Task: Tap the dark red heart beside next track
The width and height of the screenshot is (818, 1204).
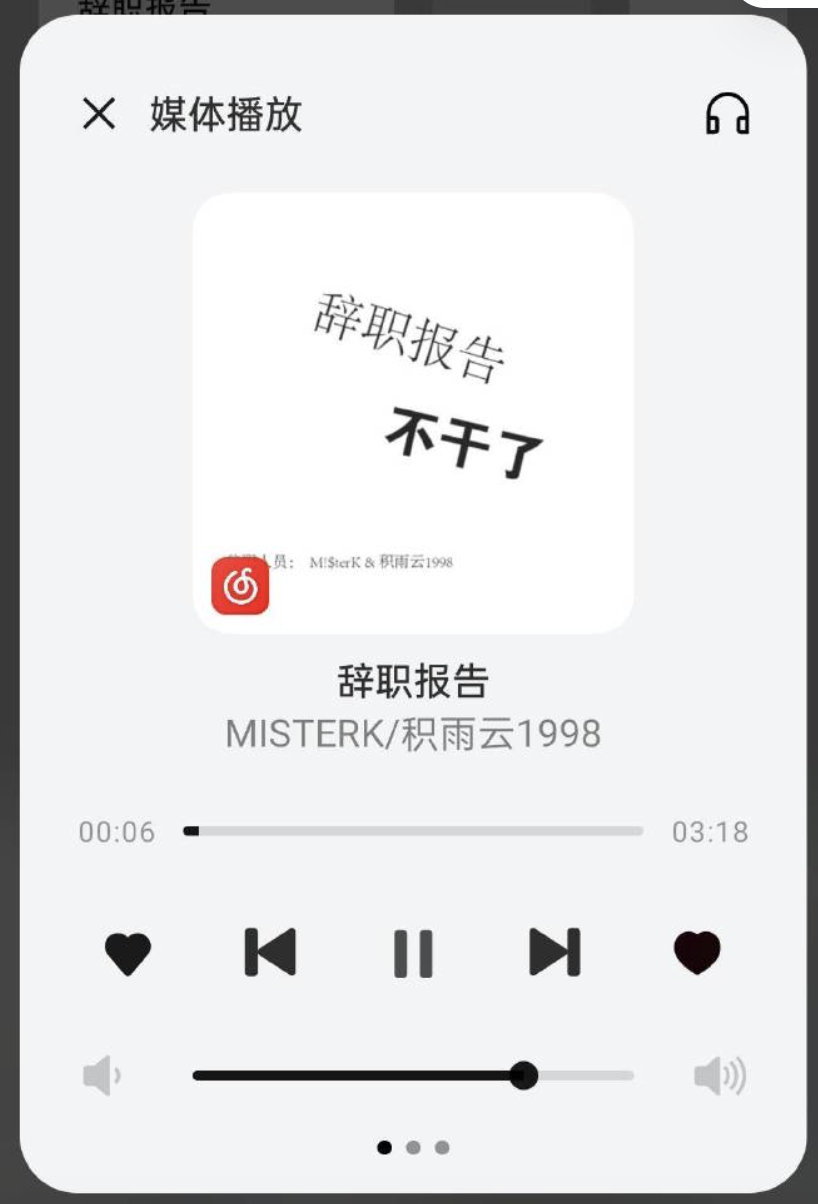Action: click(697, 952)
